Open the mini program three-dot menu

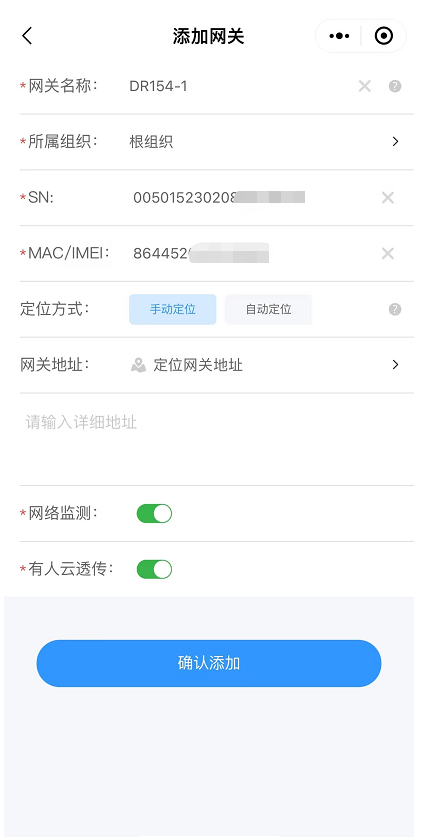pos(339,36)
